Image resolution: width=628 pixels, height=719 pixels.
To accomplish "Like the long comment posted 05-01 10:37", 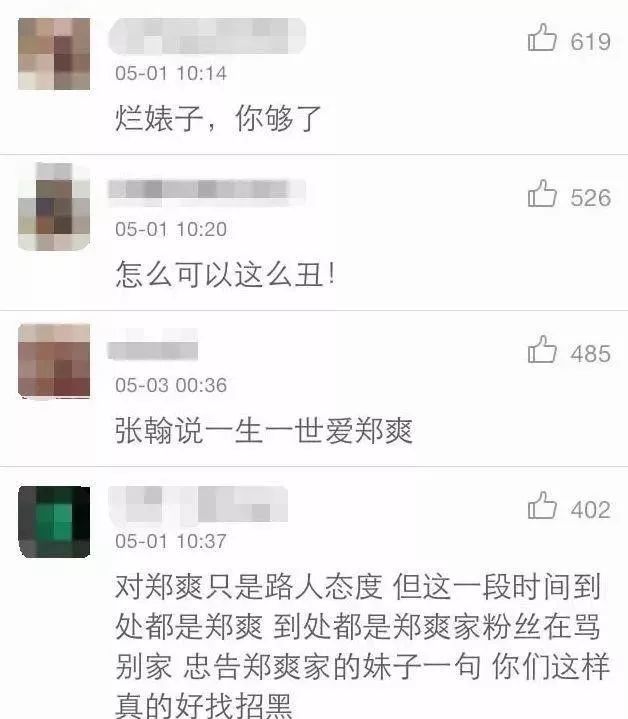I will tap(542, 505).
